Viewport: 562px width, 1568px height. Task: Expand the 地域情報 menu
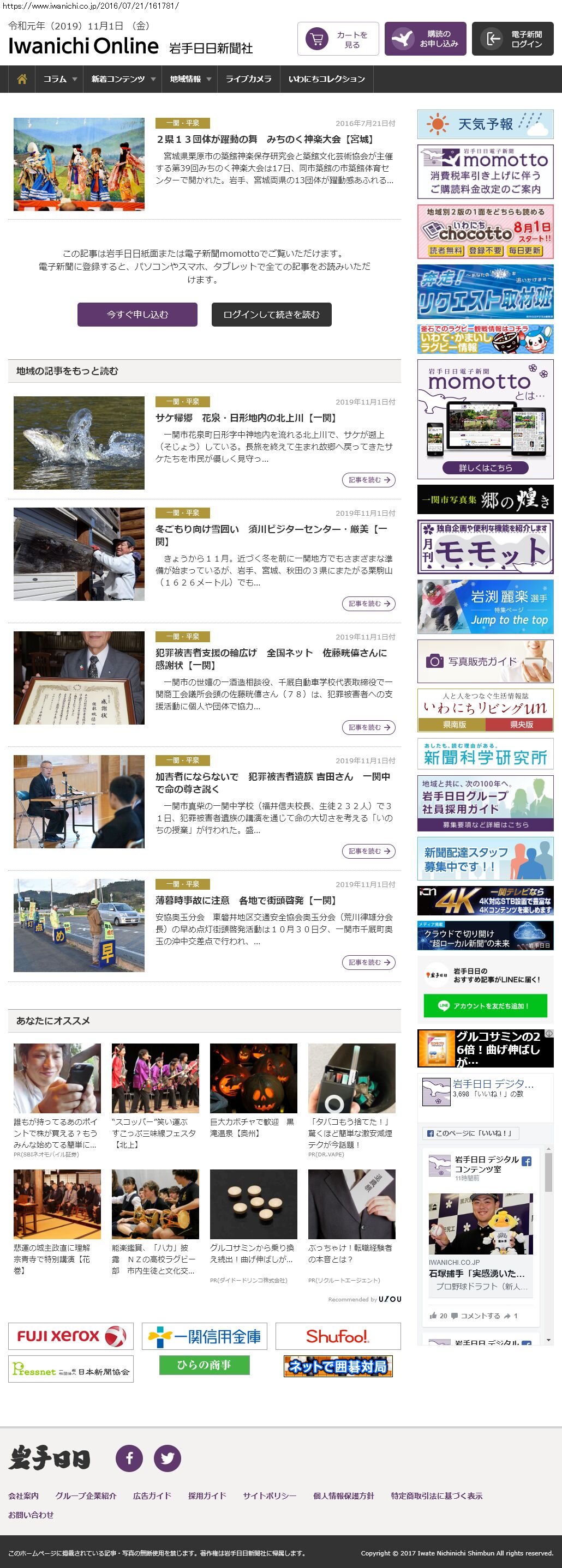190,79
